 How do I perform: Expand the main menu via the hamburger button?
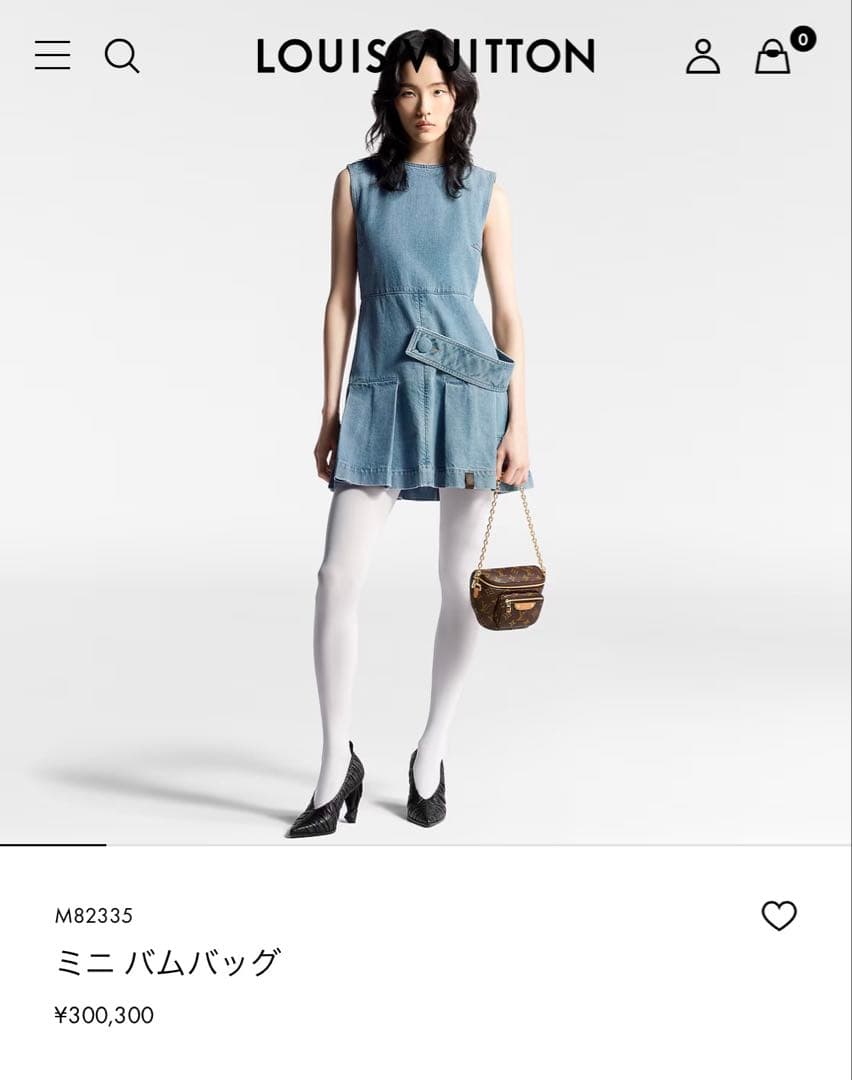tap(52, 57)
